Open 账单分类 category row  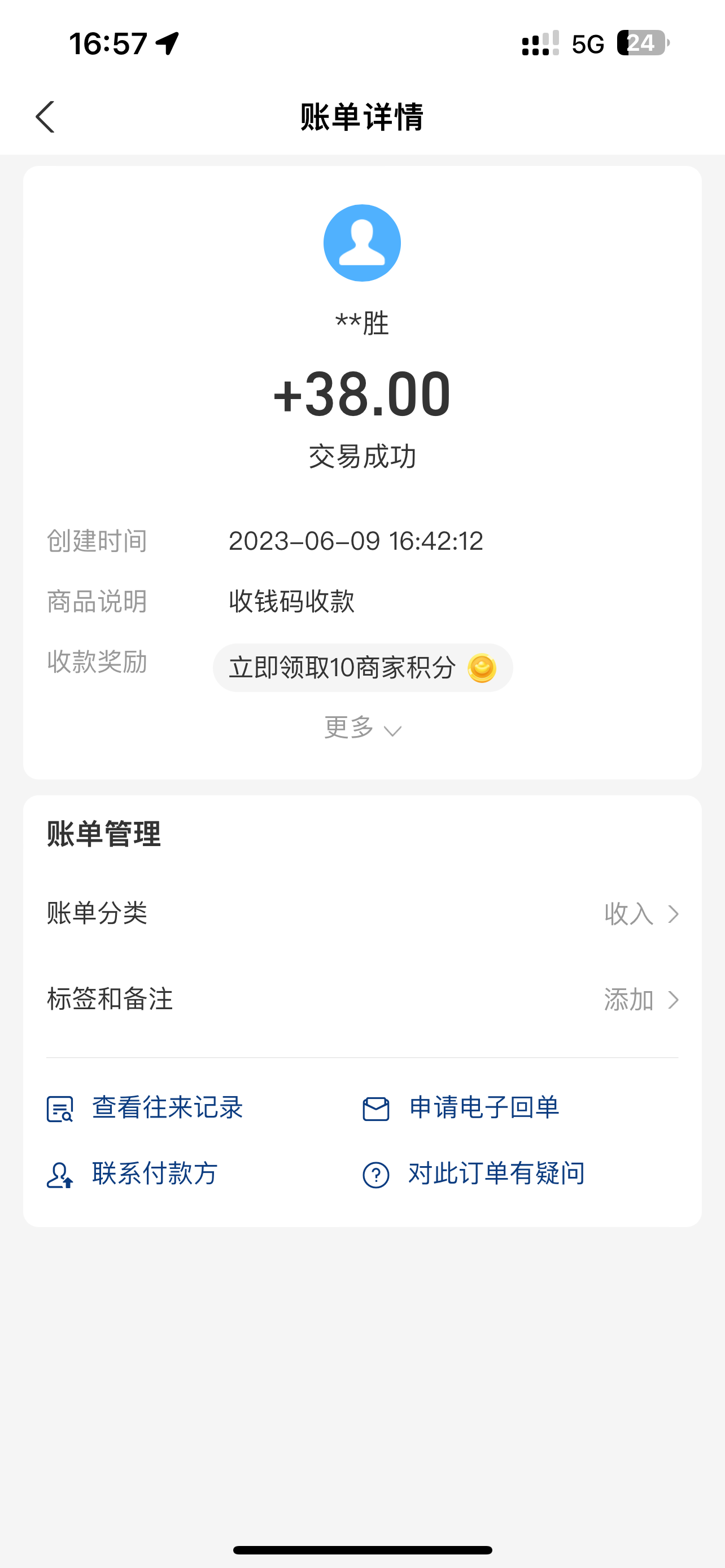[362, 914]
